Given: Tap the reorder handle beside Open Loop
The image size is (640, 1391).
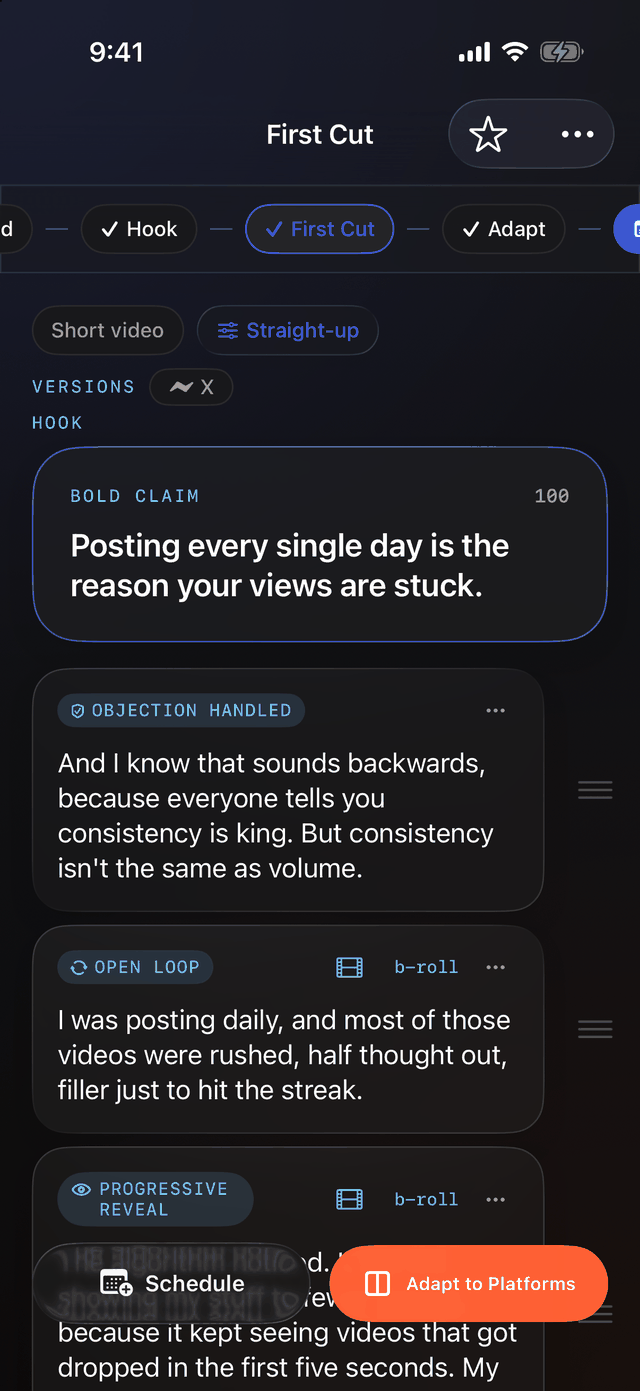Looking at the screenshot, I should (x=595, y=1029).
